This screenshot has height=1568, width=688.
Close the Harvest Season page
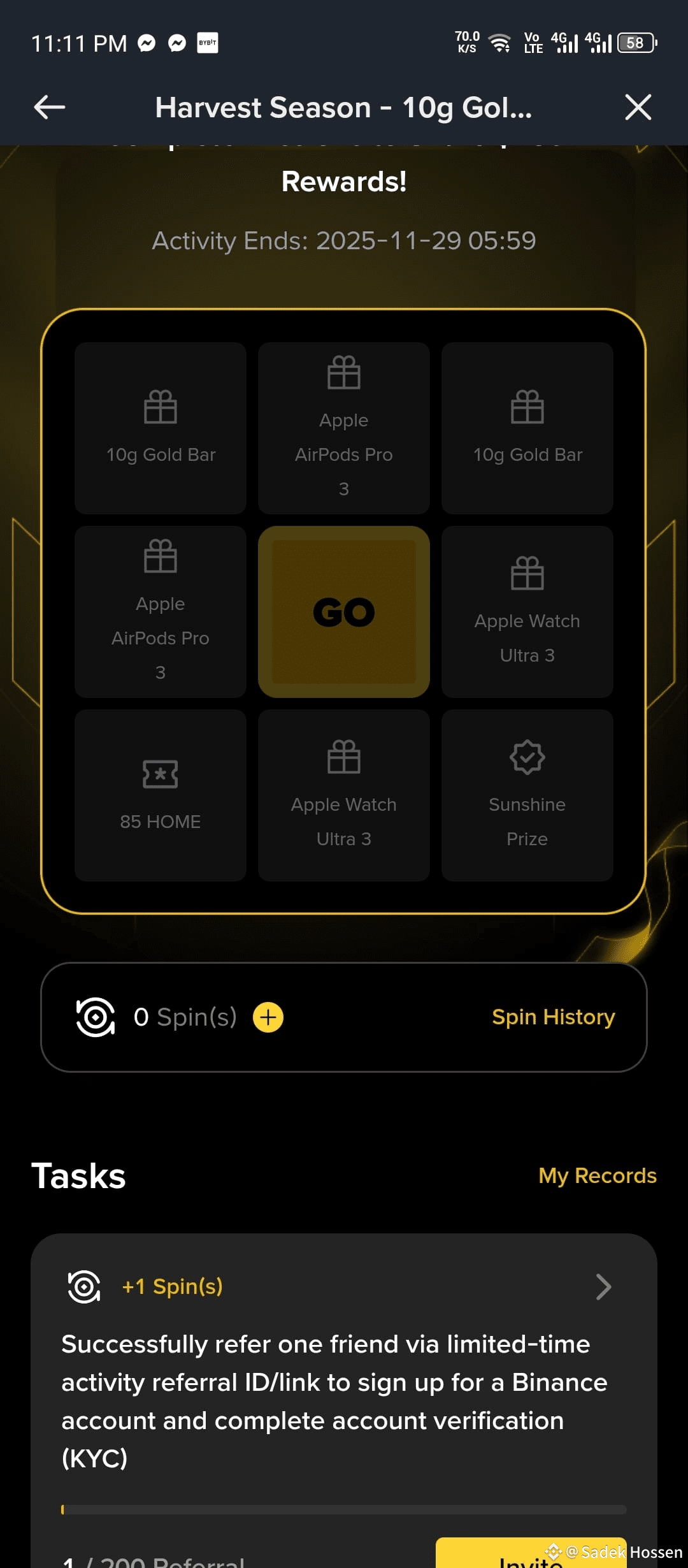coord(638,107)
